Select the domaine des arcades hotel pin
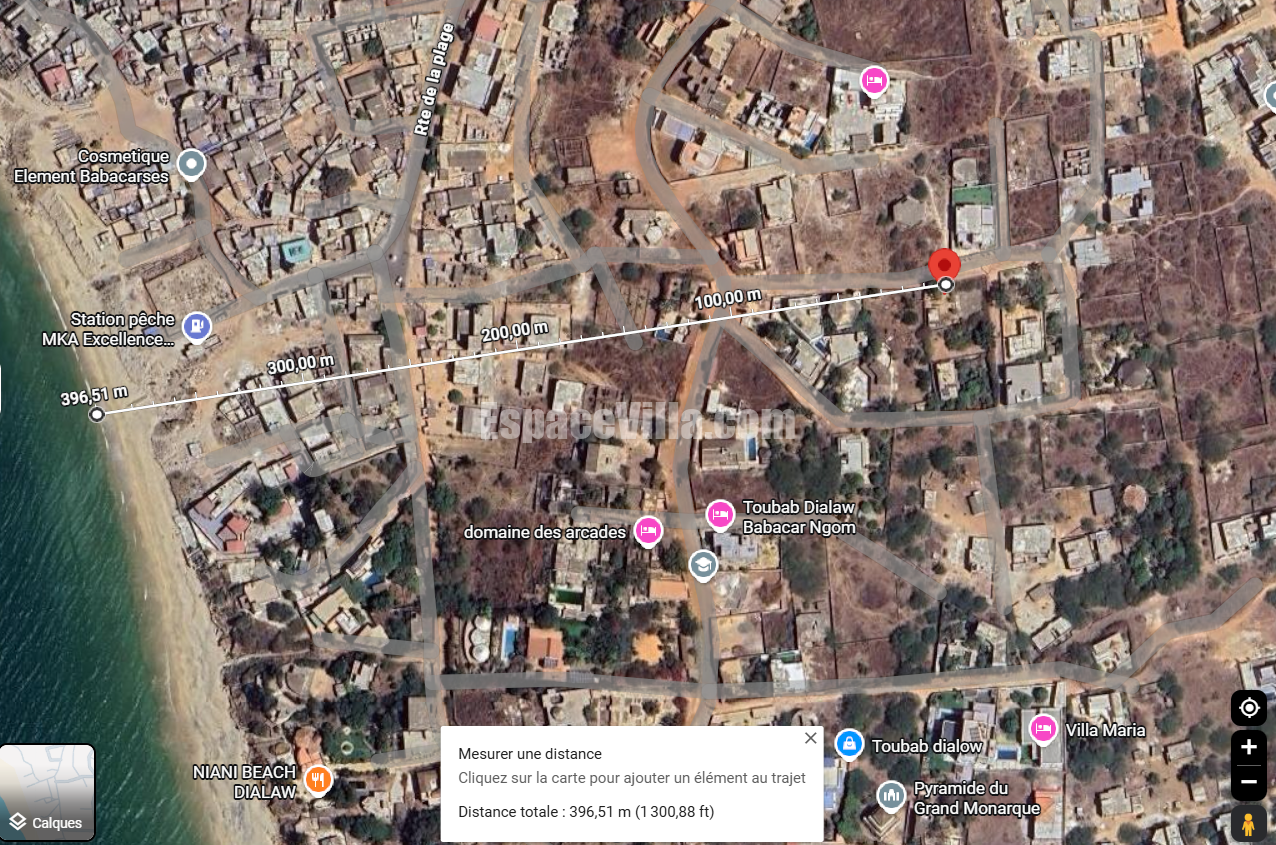 [x=648, y=531]
